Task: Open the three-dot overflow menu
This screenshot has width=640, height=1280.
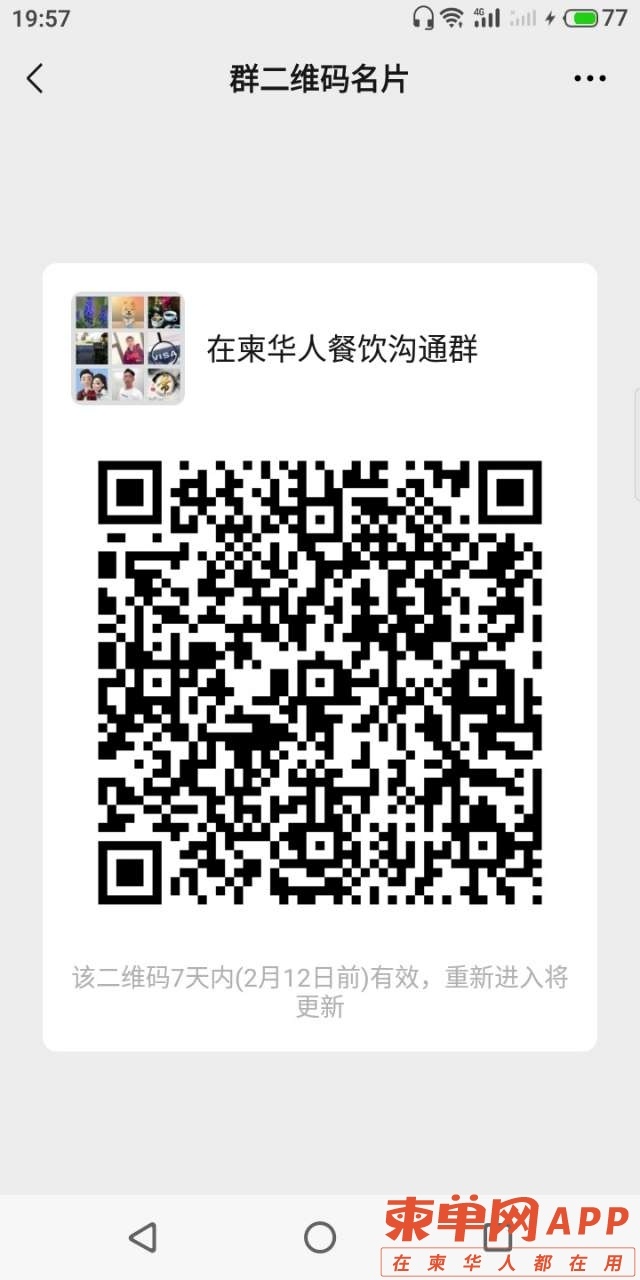Action: click(589, 79)
